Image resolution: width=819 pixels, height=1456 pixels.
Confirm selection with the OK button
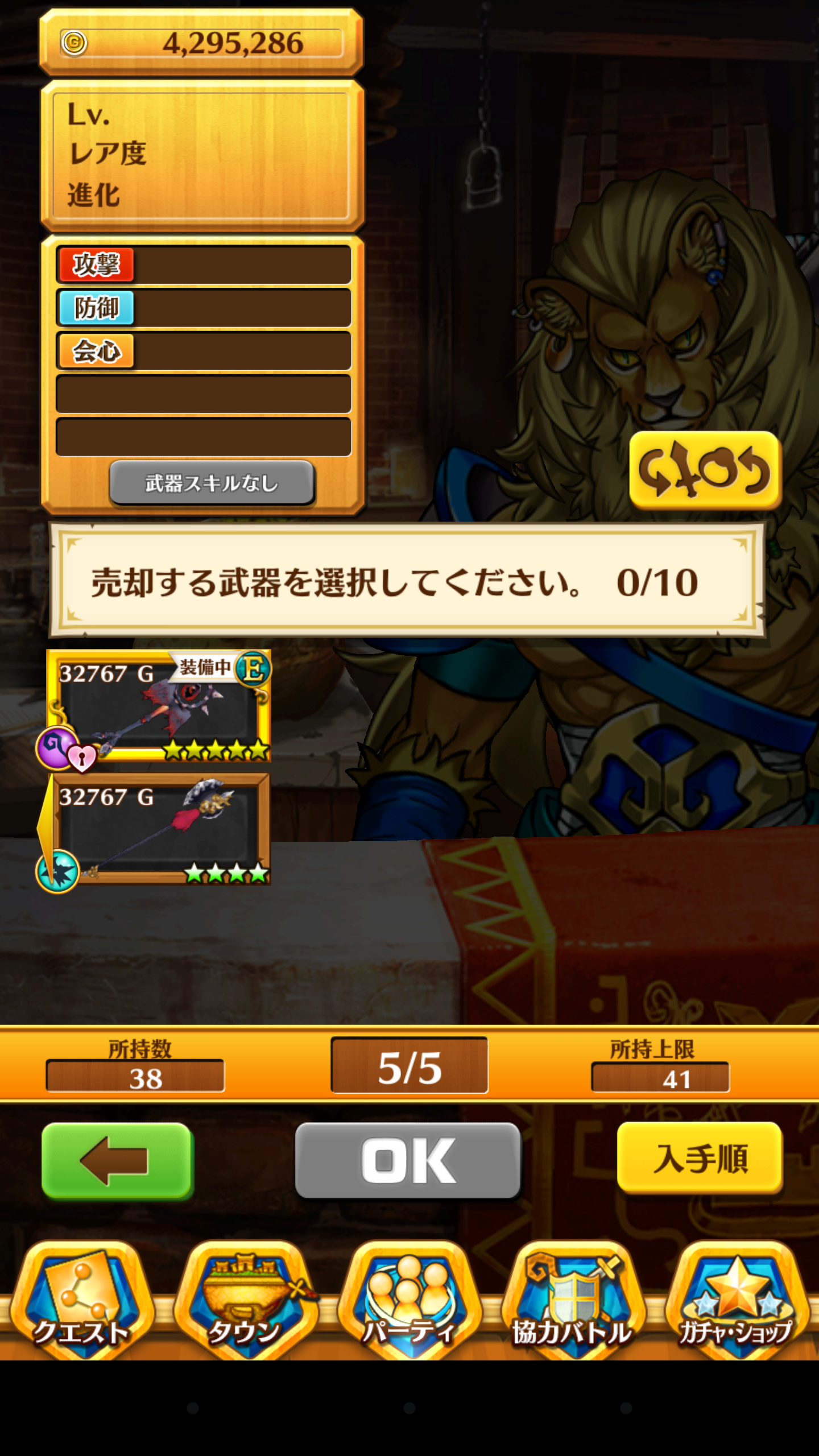408,1160
